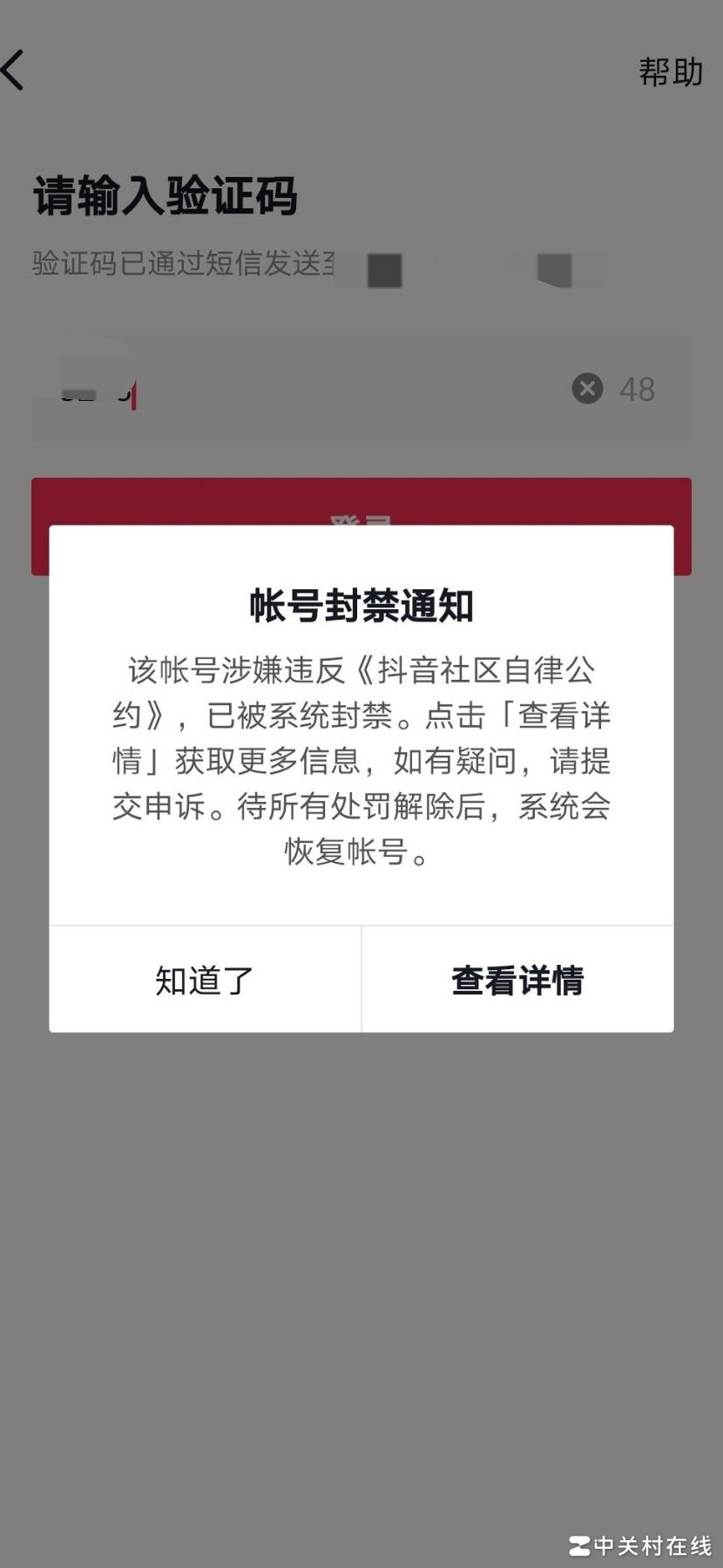Viewport: 723px width, 1568px height.
Task: Clear the verification code with the X icon
Action: (x=587, y=389)
